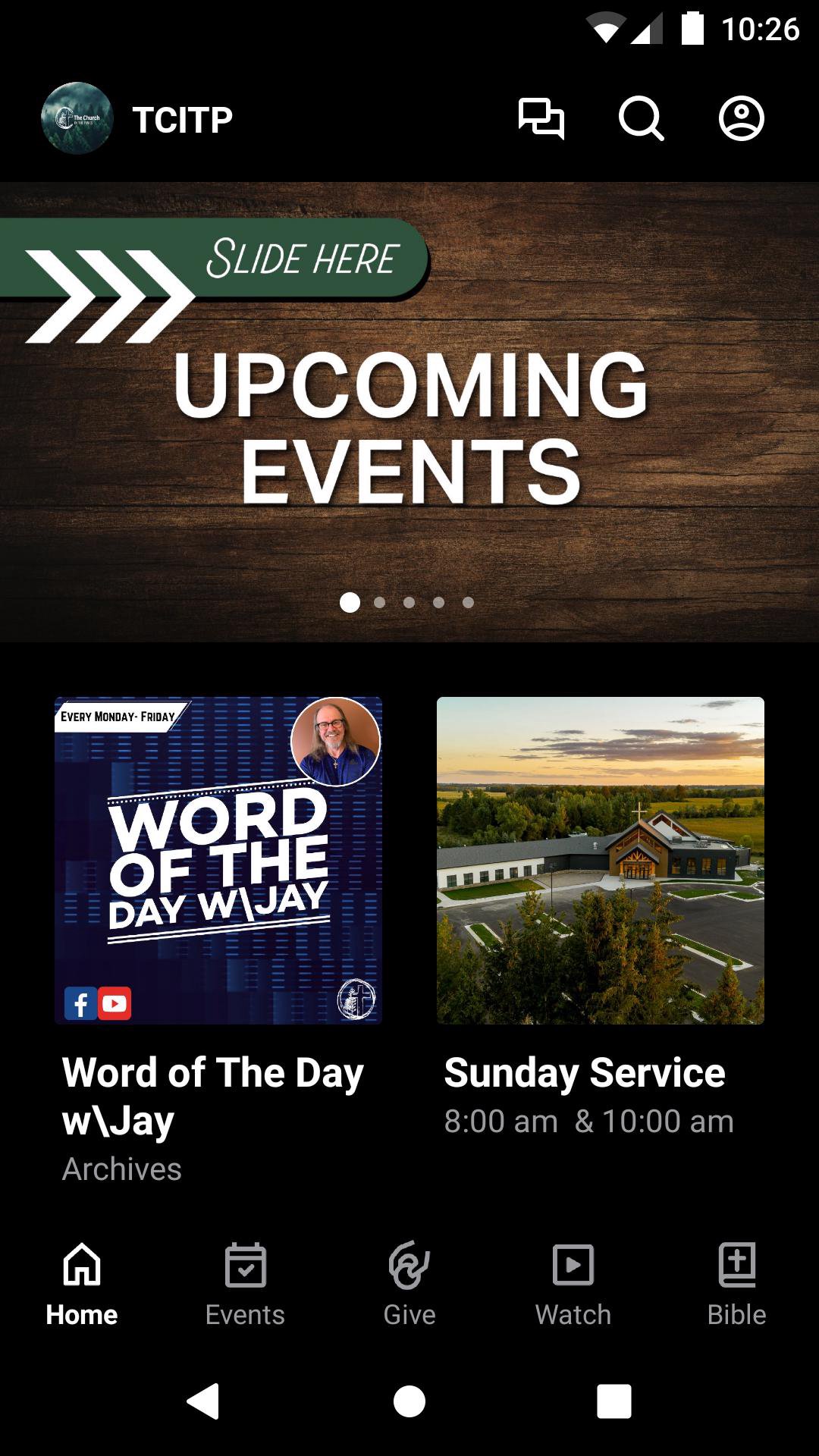Select the Home tab

coord(82,1283)
